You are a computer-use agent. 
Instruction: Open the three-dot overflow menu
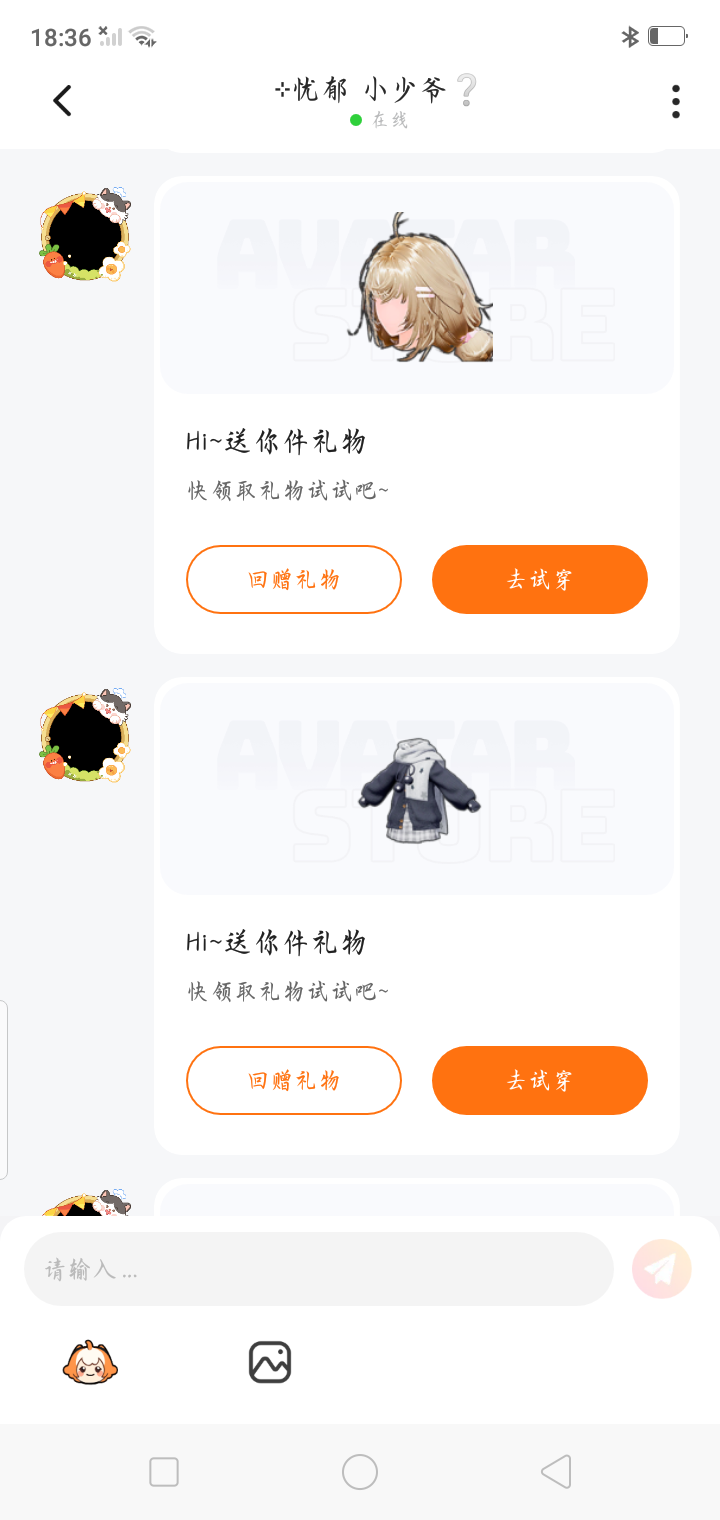(x=676, y=101)
